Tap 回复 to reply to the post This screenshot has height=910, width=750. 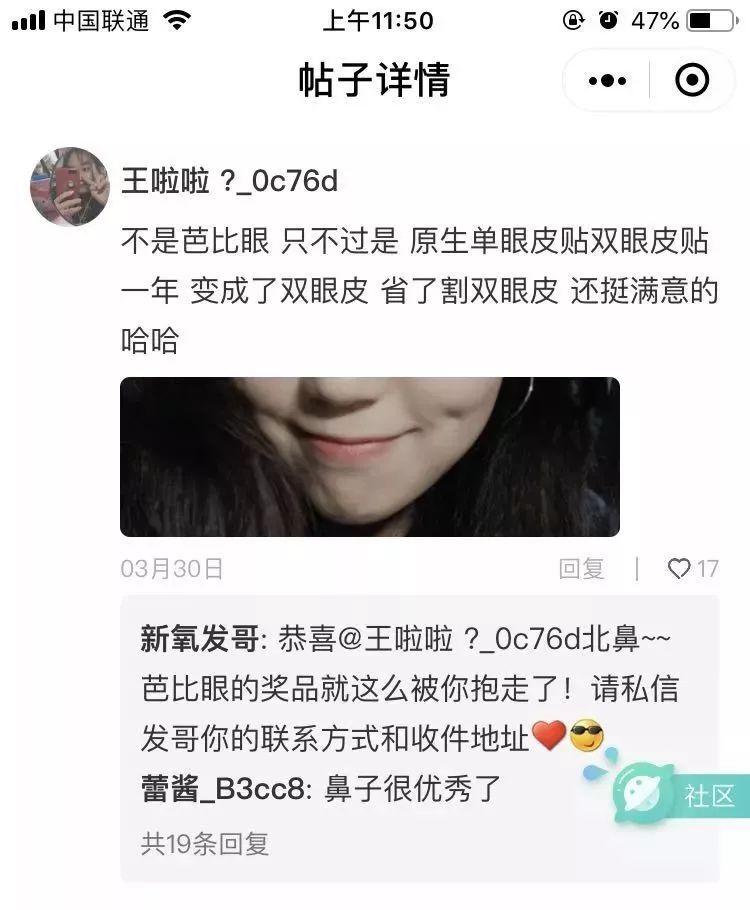tap(581, 569)
